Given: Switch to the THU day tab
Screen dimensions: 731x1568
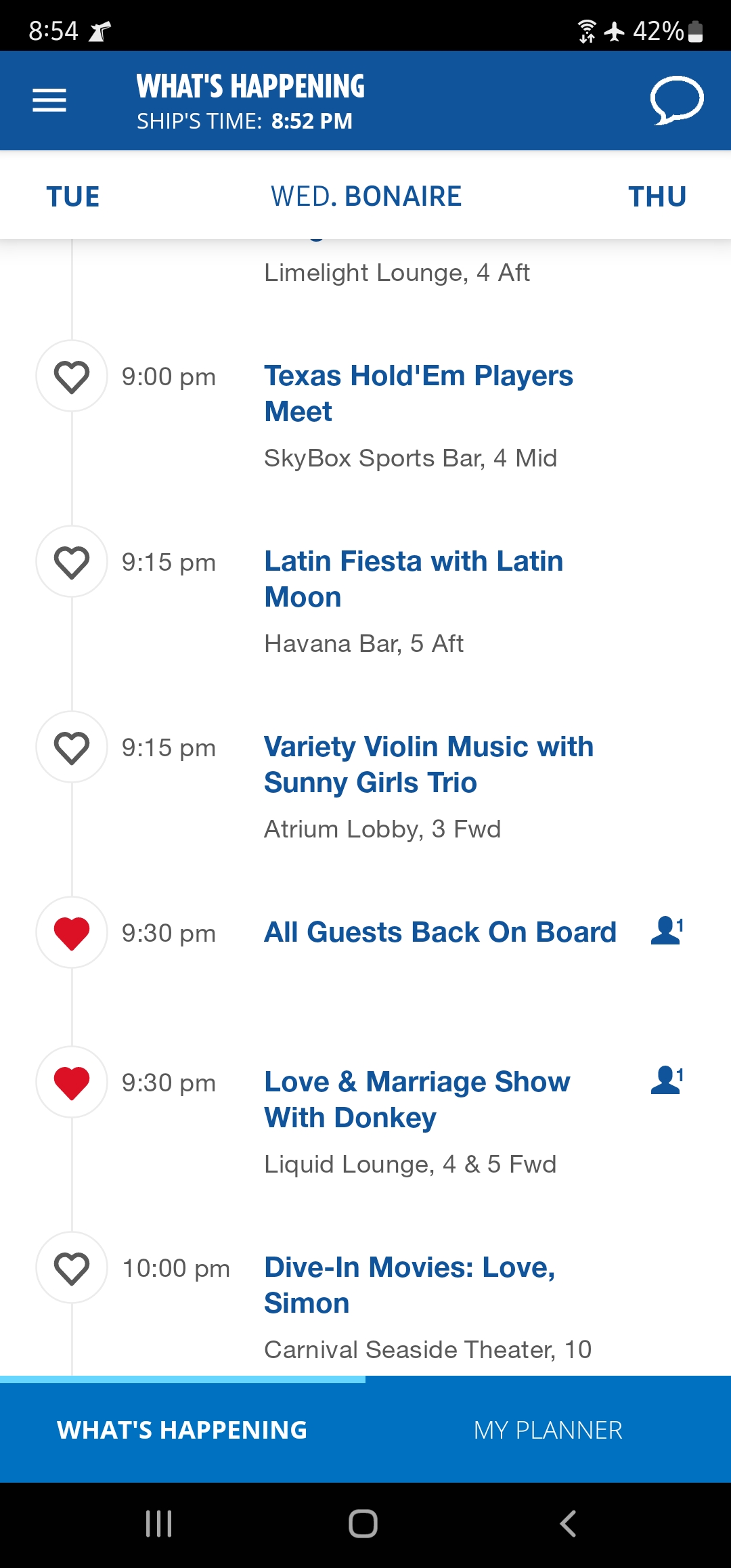Looking at the screenshot, I should 657,196.
